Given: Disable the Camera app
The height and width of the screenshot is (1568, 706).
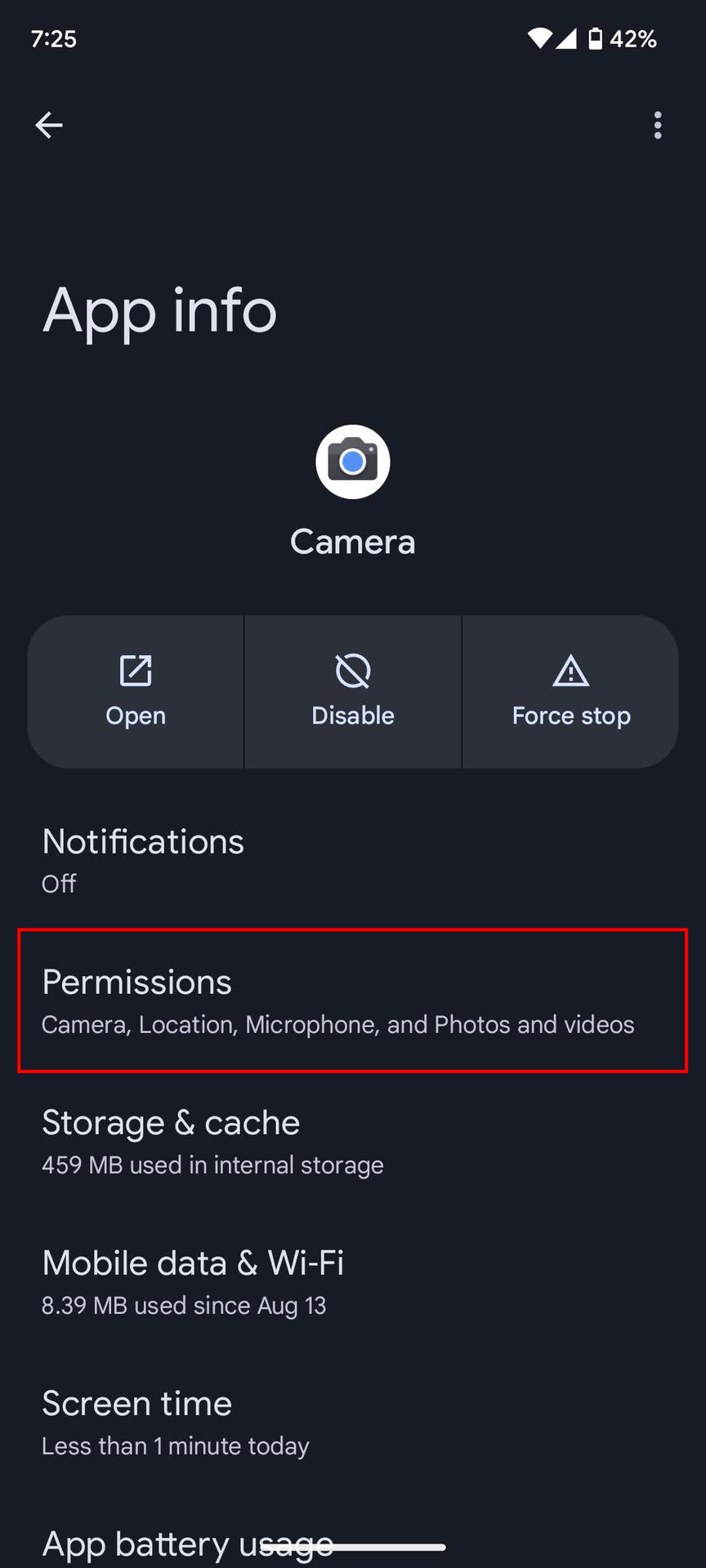Looking at the screenshot, I should (353, 692).
